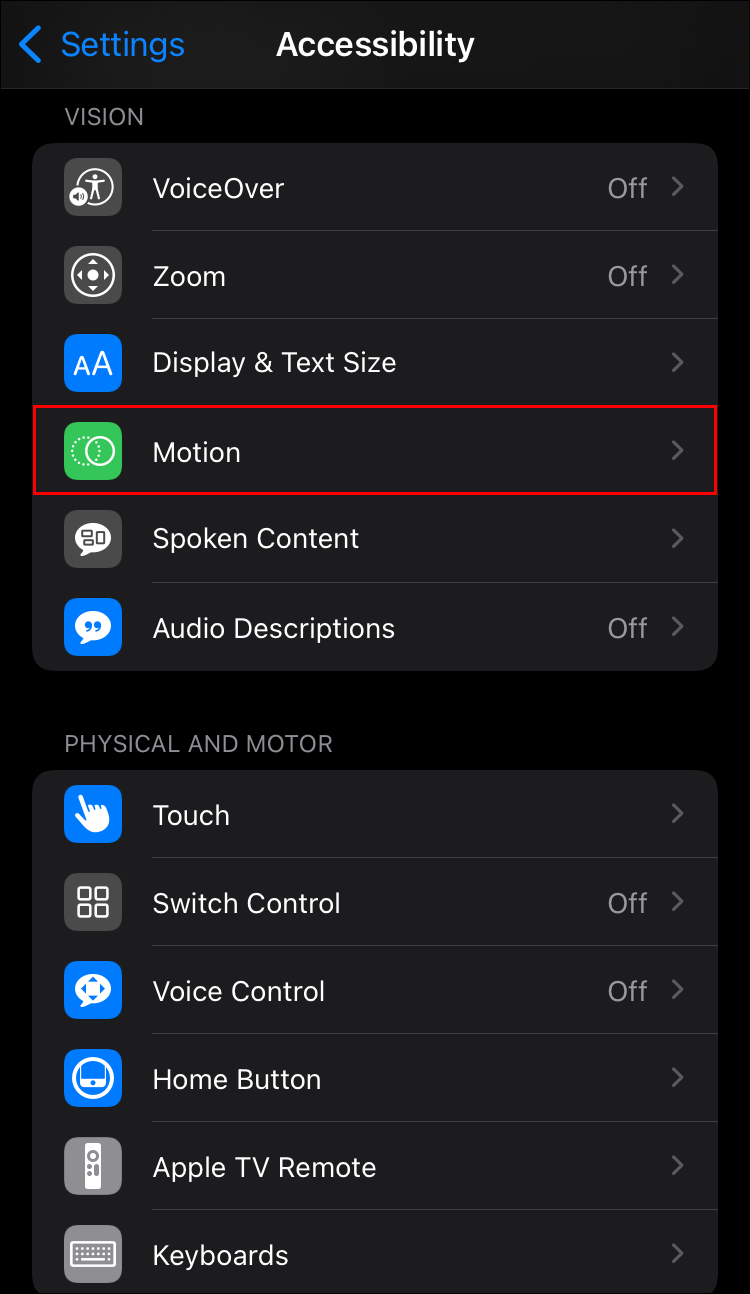Open Switch Control
This screenshot has width=750, height=1294.
pyautogui.click(x=375, y=903)
